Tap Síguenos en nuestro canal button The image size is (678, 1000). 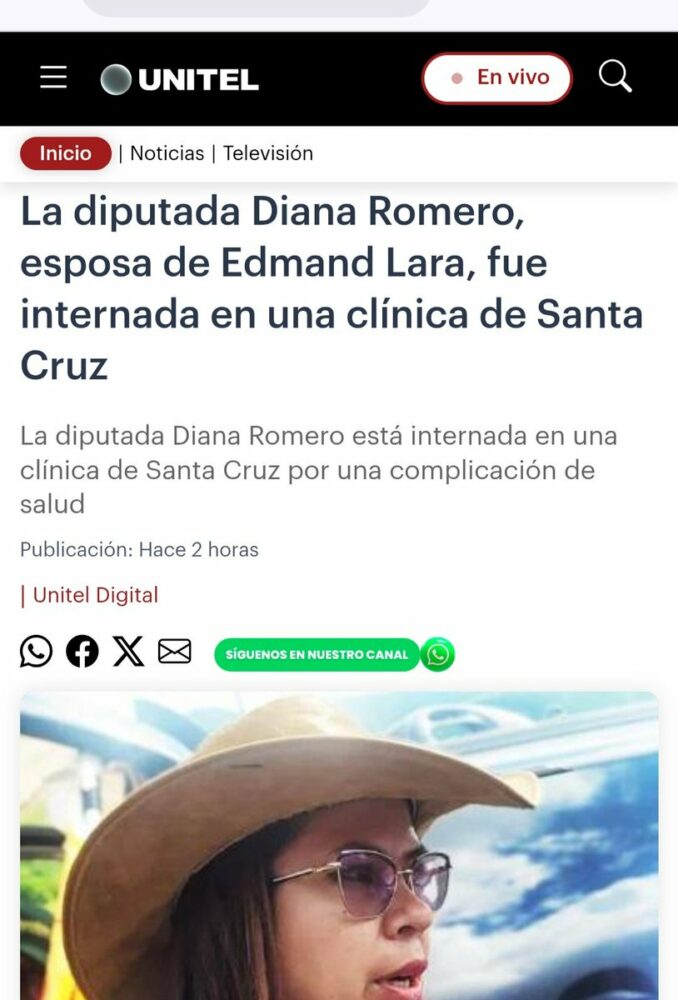pyautogui.click(x=333, y=654)
